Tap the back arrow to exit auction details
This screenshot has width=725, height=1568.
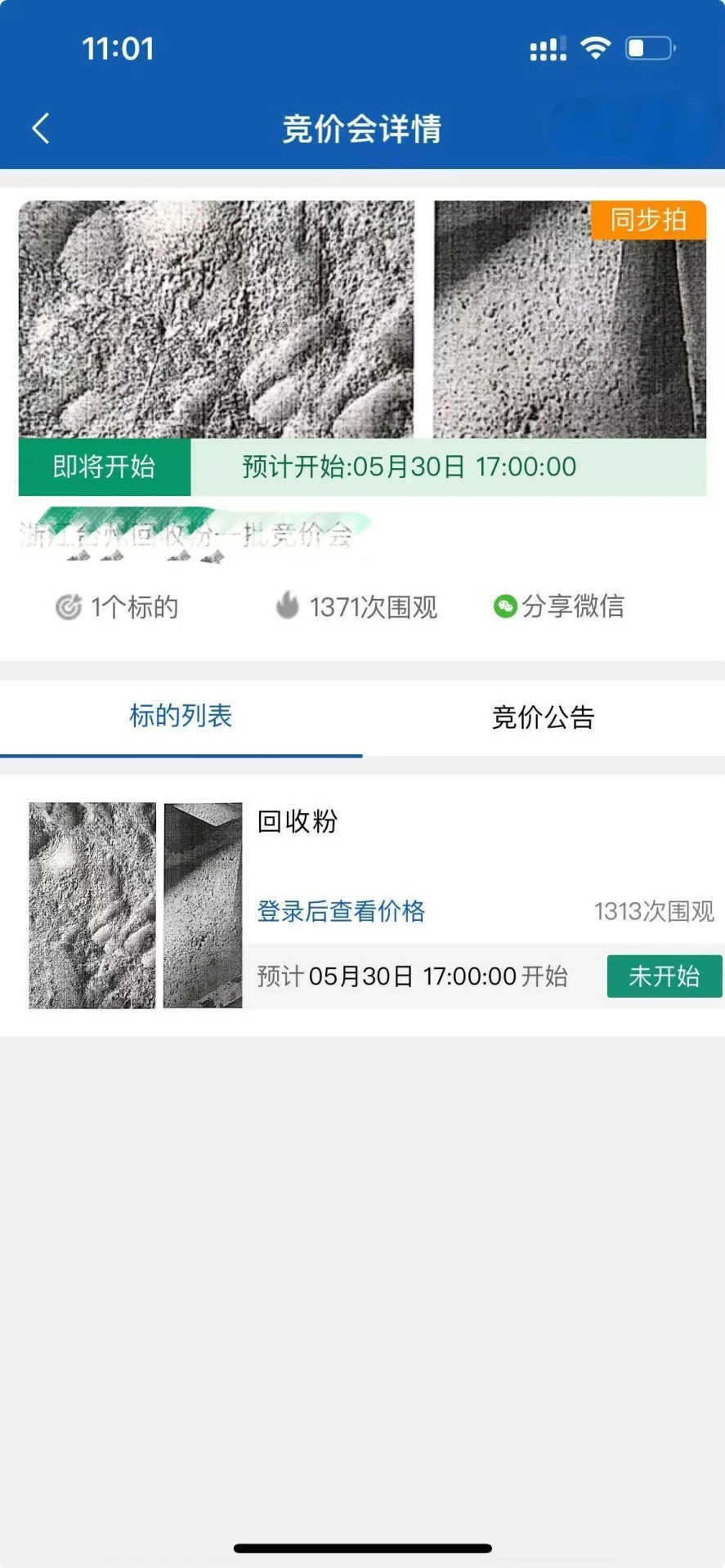click(x=40, y=128)
